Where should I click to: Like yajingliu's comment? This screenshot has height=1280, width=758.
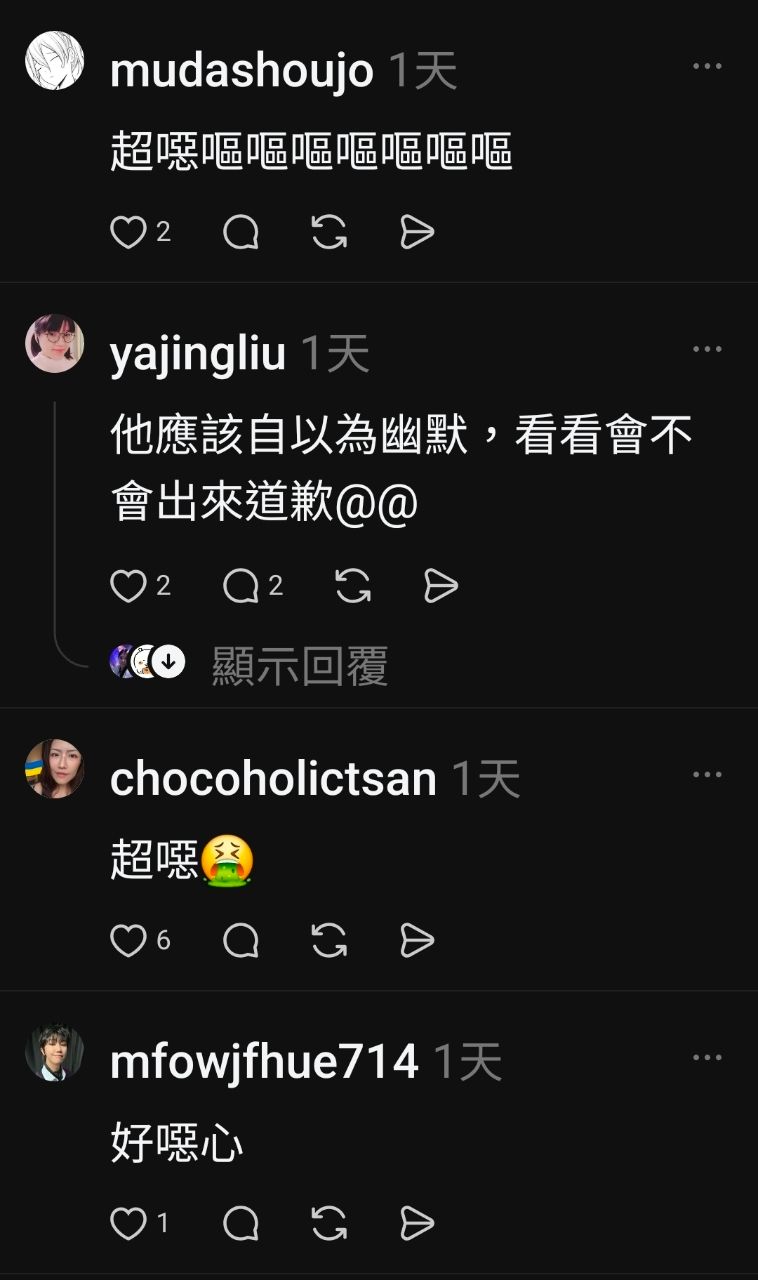coord(128,586)
